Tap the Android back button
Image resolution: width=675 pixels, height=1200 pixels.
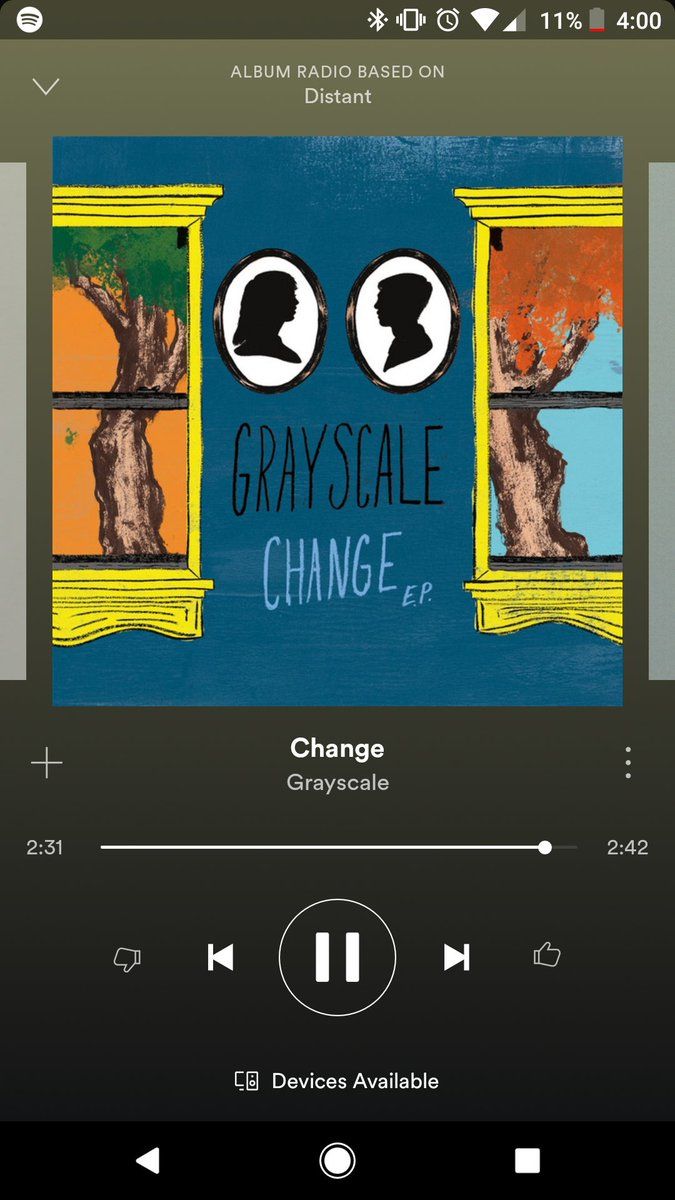(x=148, y=1160)
